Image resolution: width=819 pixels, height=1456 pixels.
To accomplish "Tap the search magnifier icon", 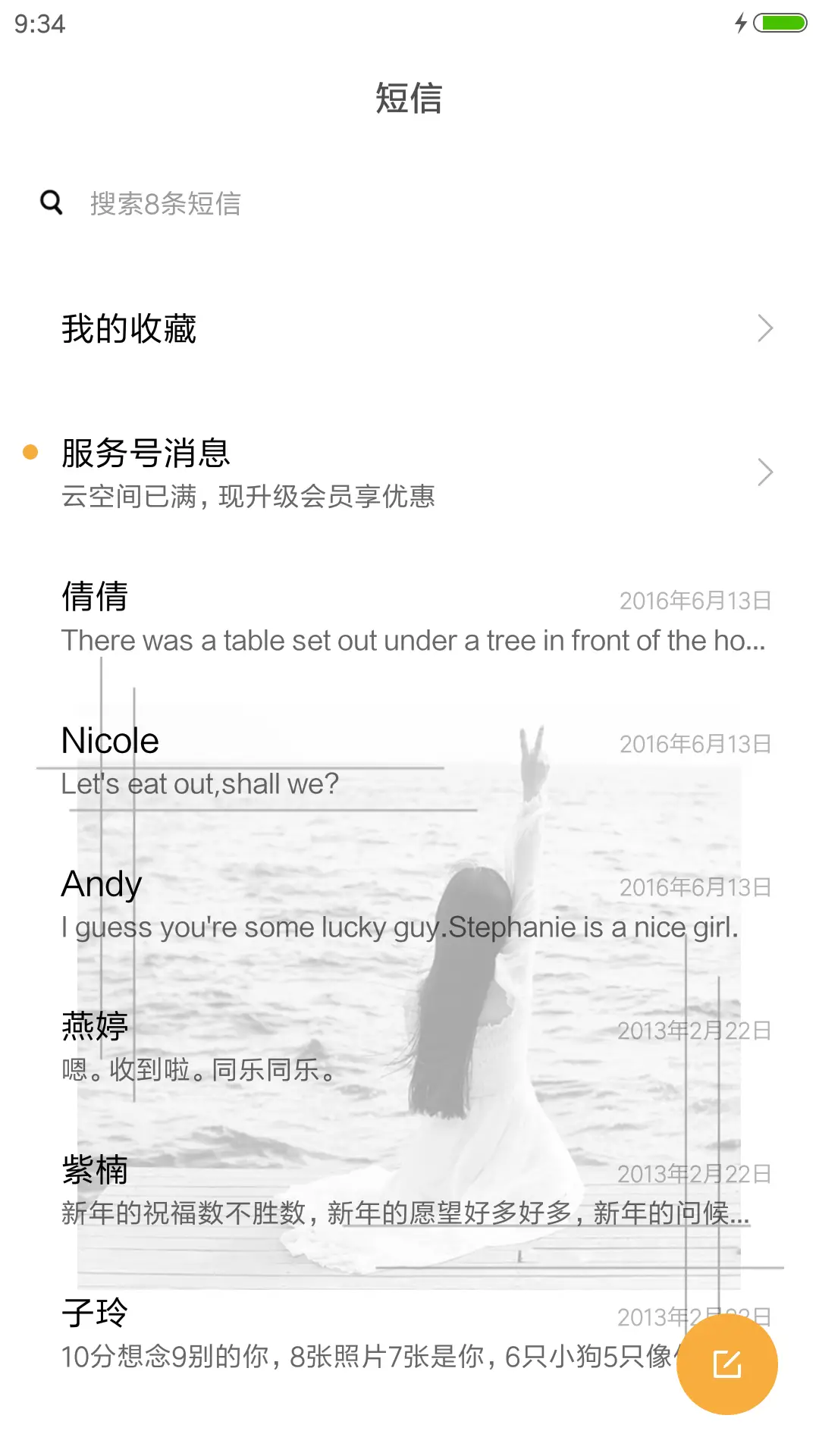I will pyautogui.click(x=50, y=203).
